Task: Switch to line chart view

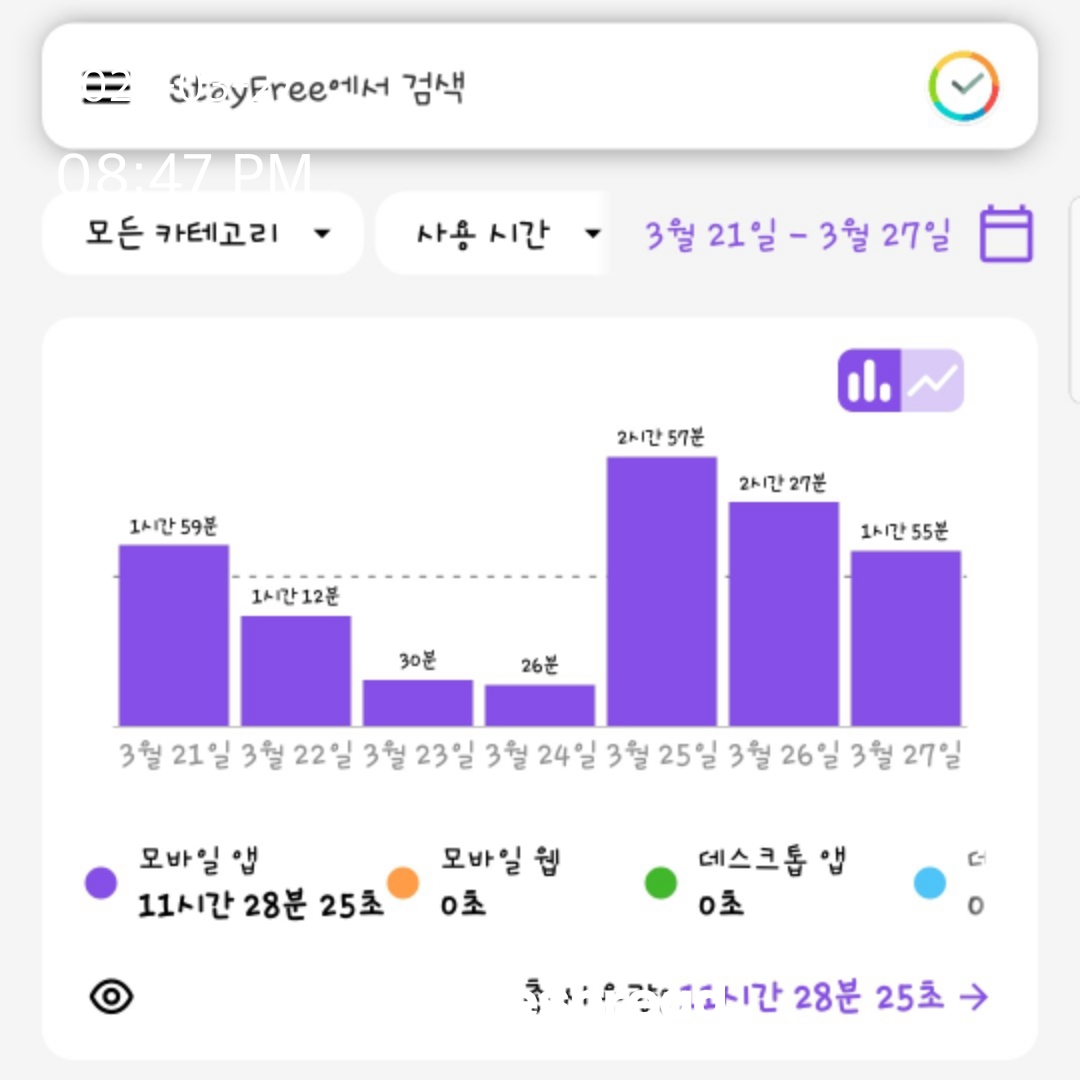Action: pos(932,380)
